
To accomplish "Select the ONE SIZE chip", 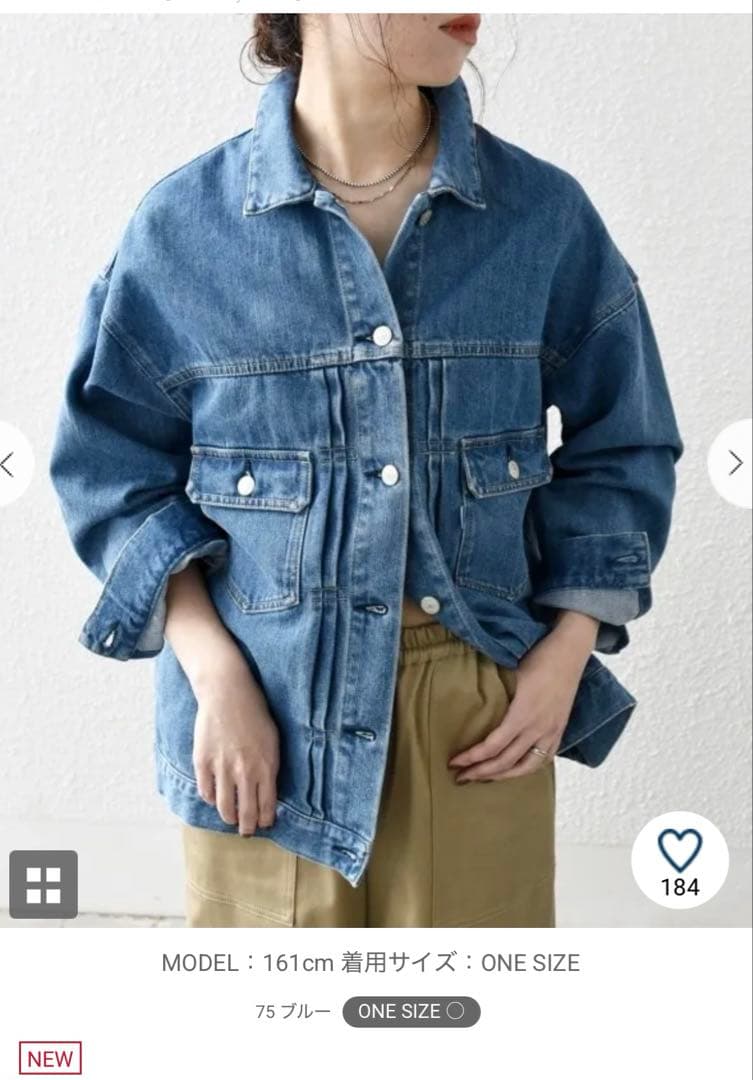I will pos(411,1011).
